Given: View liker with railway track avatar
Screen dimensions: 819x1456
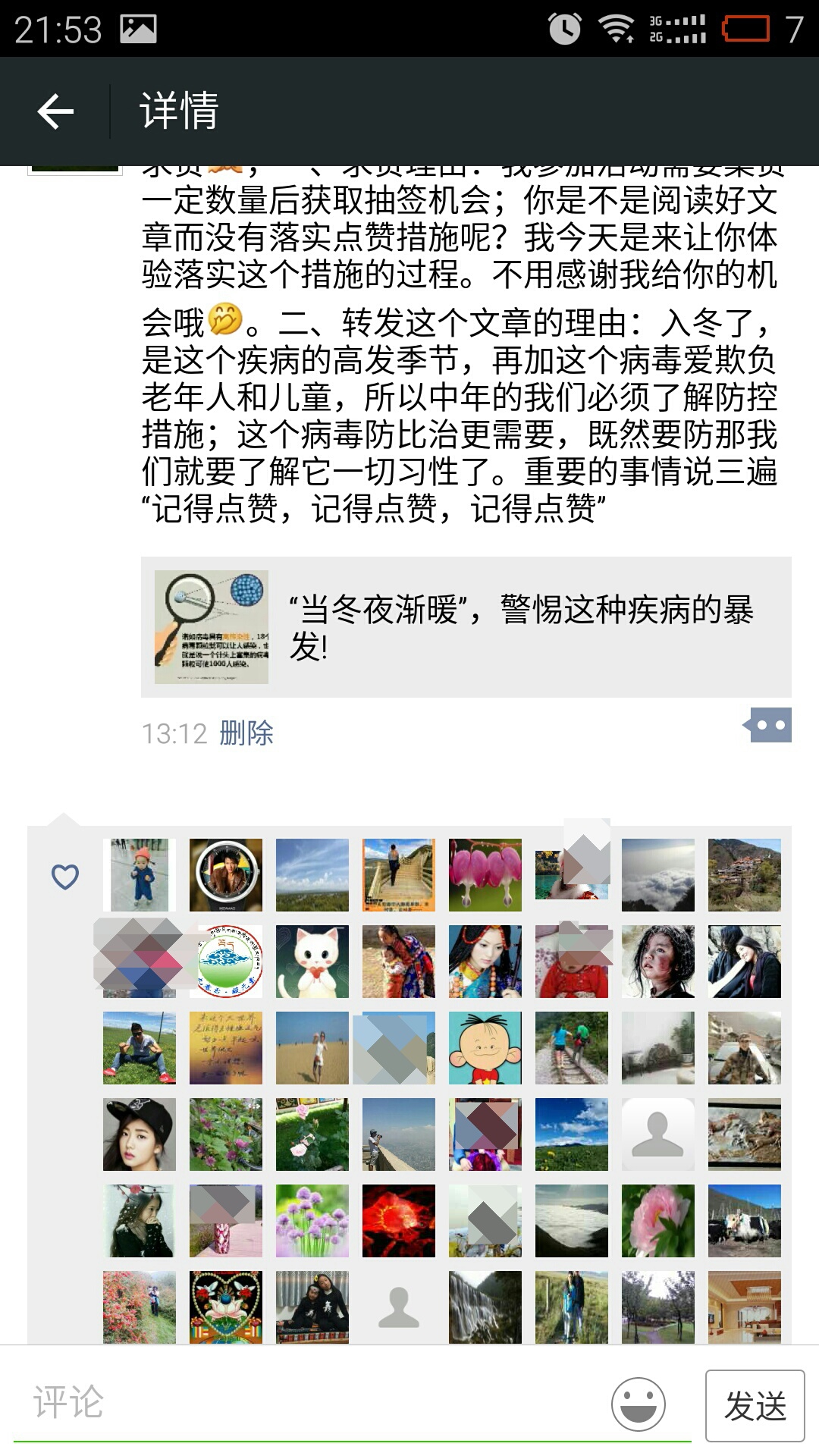Looking at the screenshot, I should [572, 1048].
